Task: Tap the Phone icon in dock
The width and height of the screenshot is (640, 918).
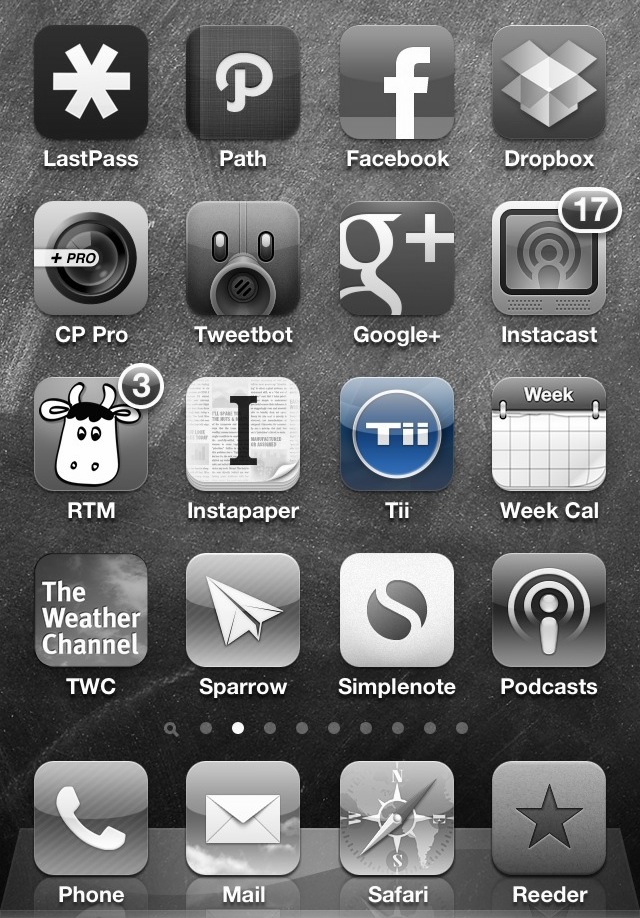Action: coord(91,818)
